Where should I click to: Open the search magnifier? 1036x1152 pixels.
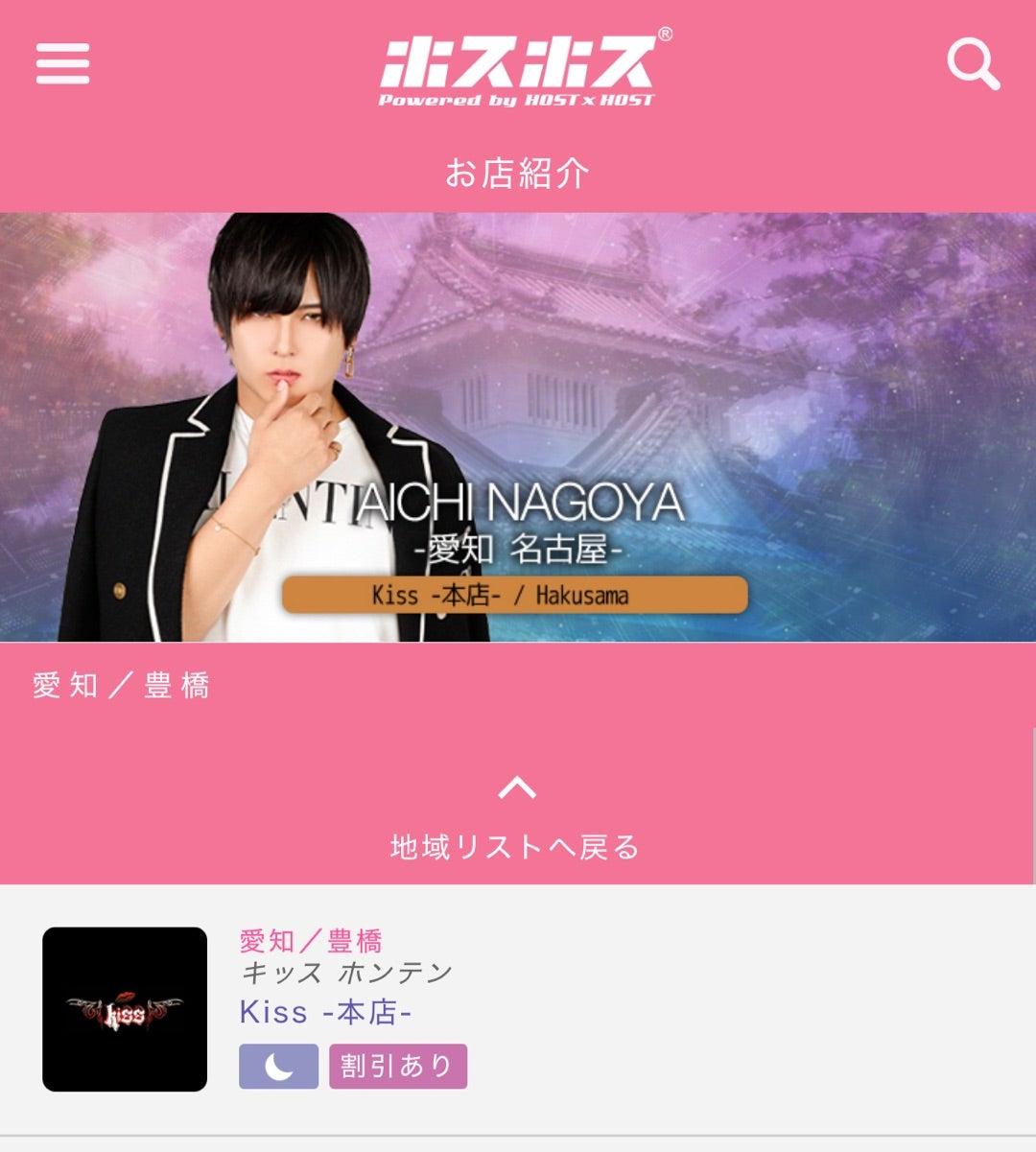click(973, 64)
